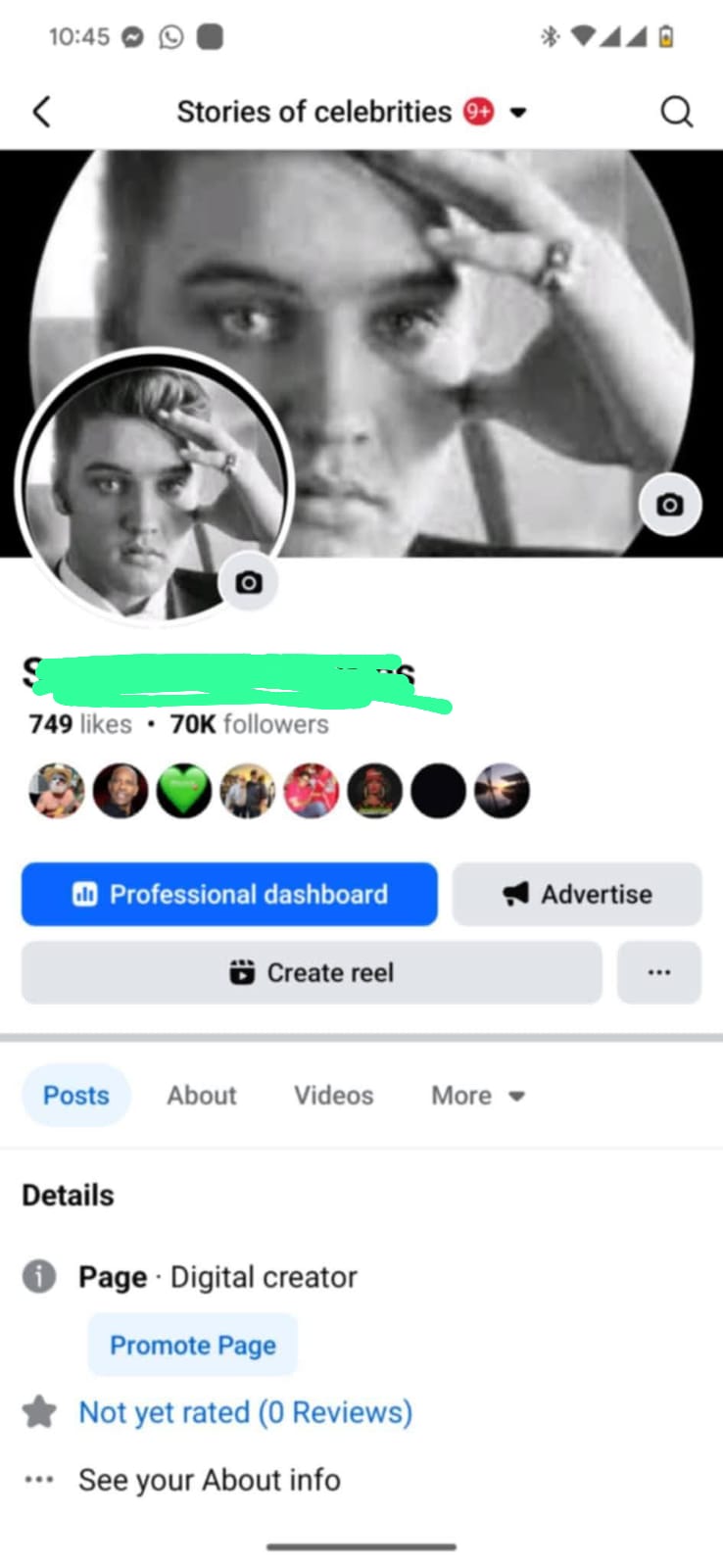Switch to the About tab

(x=202, y=1096)
